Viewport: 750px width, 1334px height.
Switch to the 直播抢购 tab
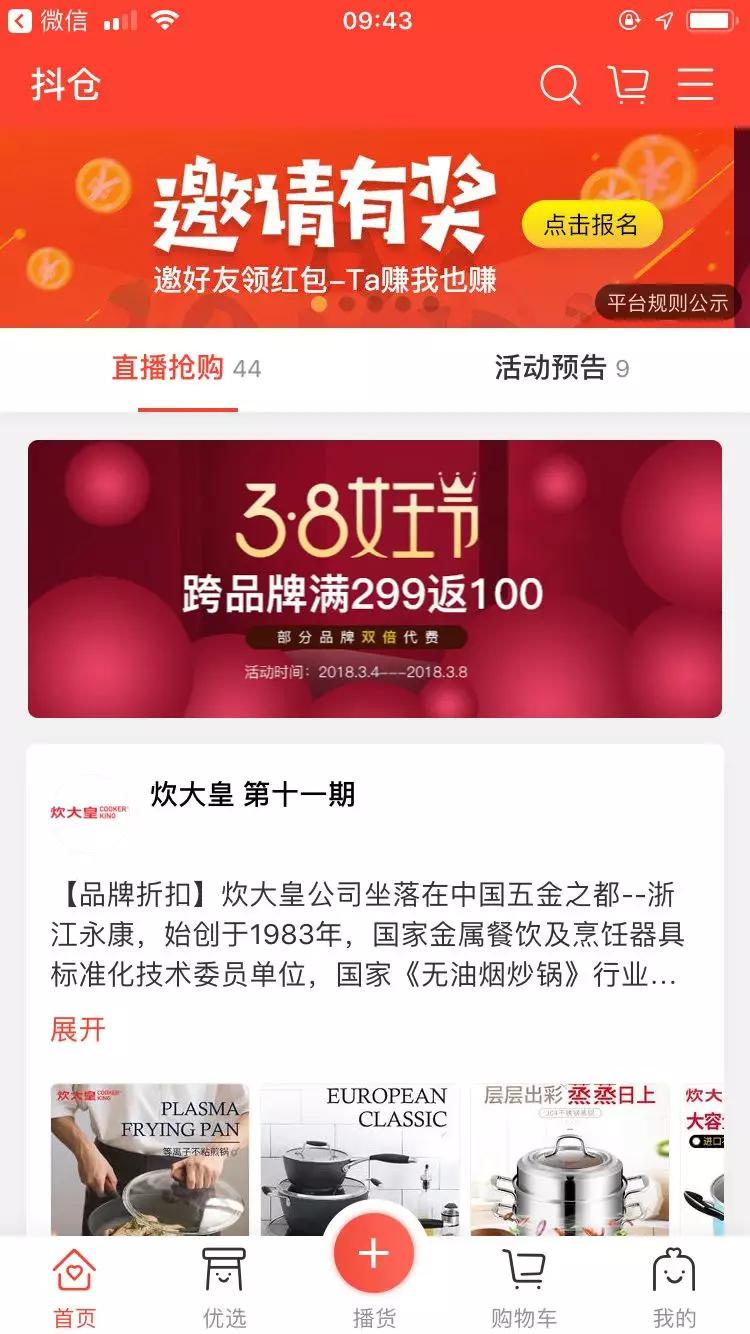187,368
